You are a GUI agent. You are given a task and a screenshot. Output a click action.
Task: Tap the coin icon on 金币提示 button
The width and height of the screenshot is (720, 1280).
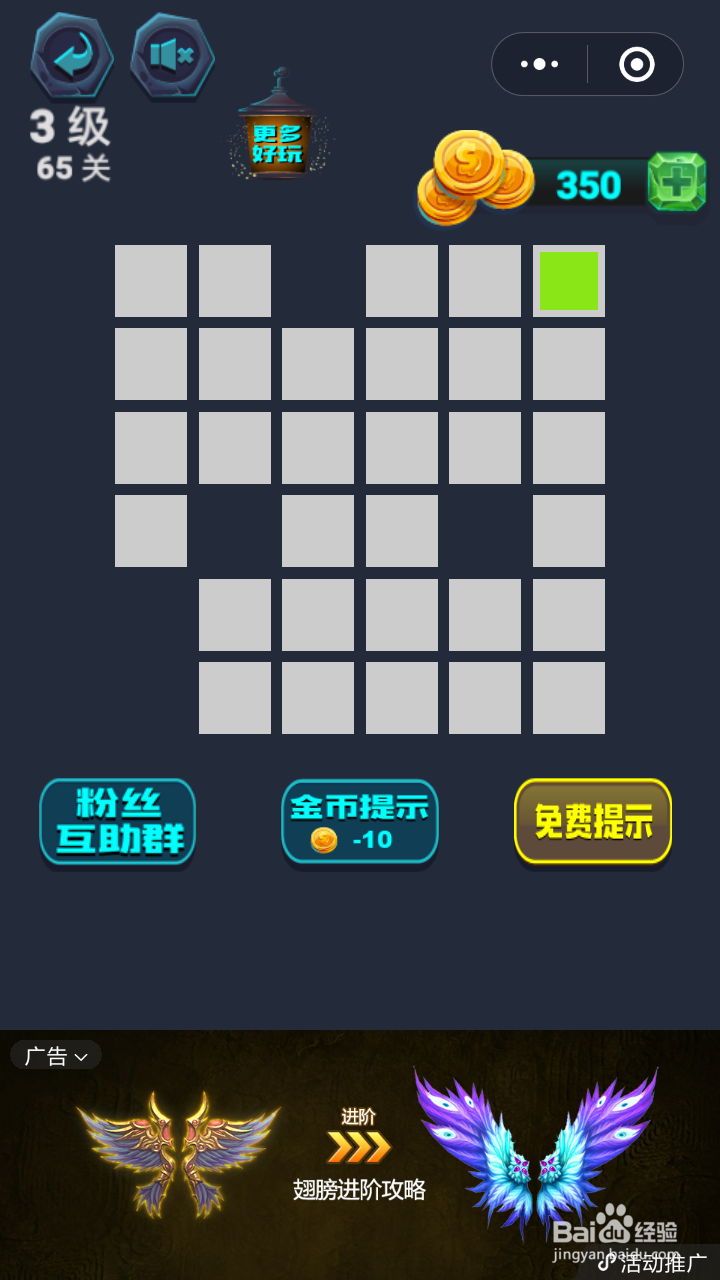(x=324, y=840)
